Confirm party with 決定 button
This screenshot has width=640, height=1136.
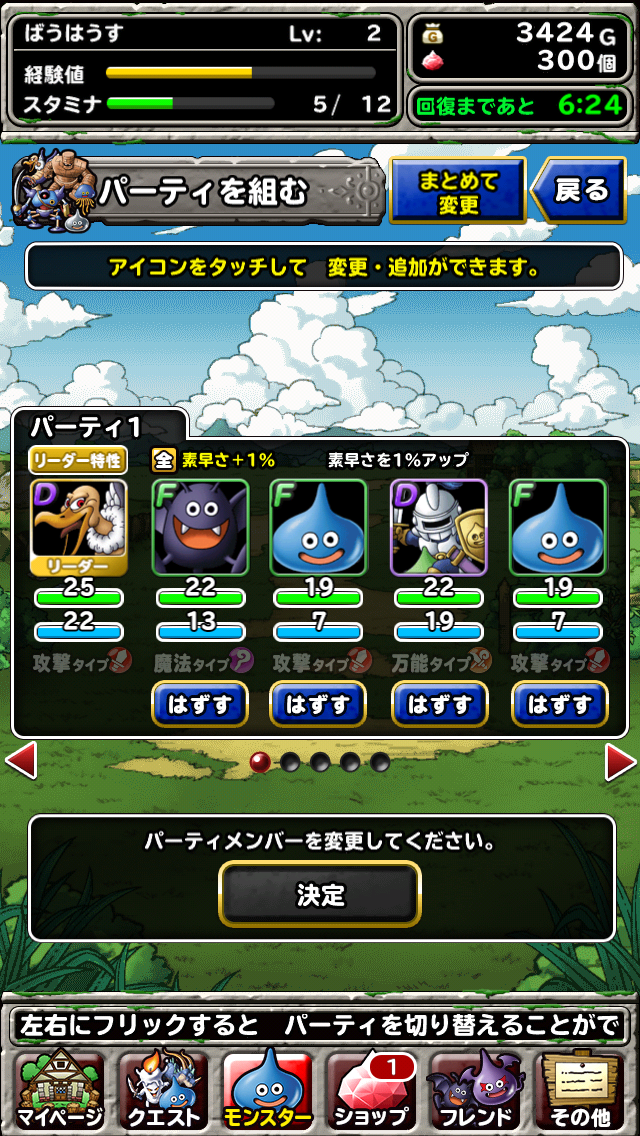[320, 894]
